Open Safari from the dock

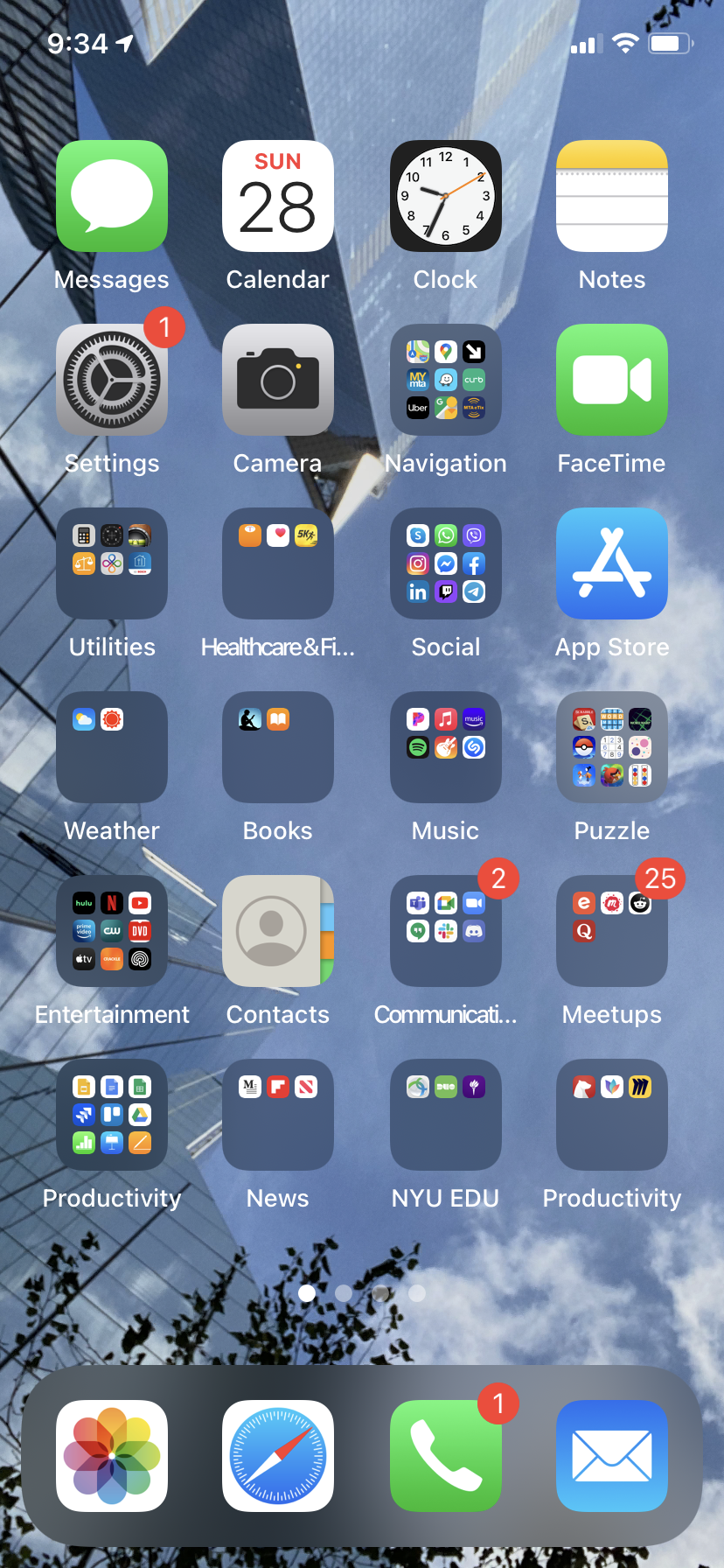coord(278,1456)
